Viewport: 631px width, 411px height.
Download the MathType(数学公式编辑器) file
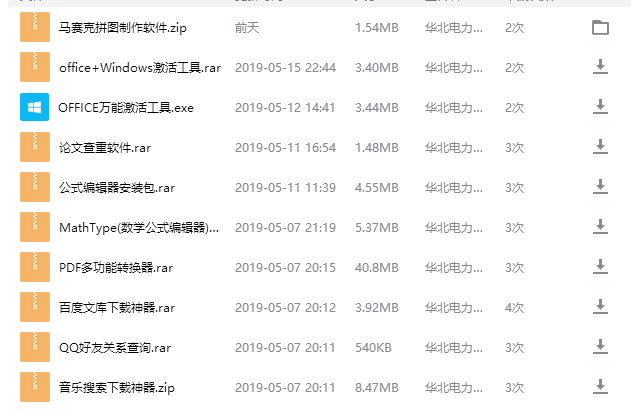[600, 227]
